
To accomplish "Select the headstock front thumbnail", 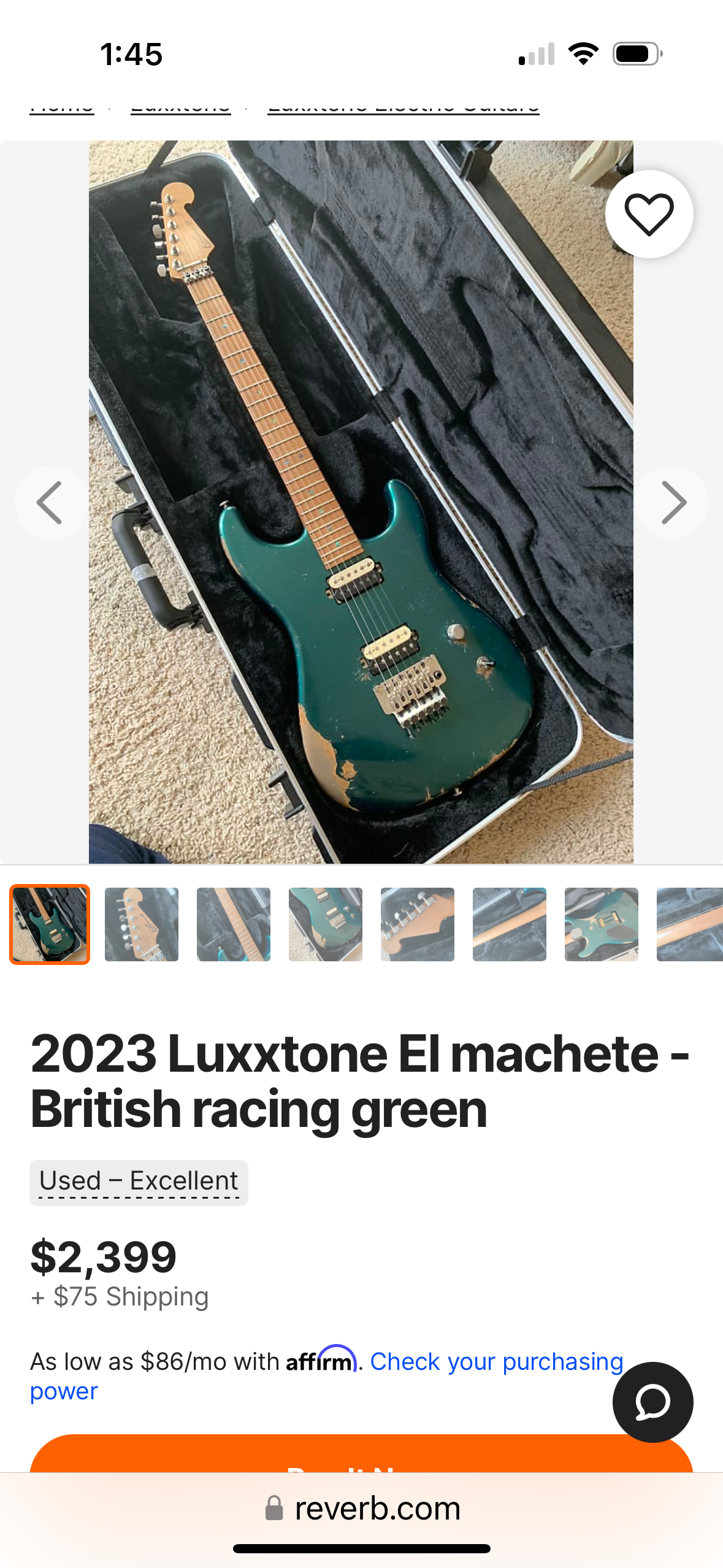I will pyautogui.click(x=142, y=924).
